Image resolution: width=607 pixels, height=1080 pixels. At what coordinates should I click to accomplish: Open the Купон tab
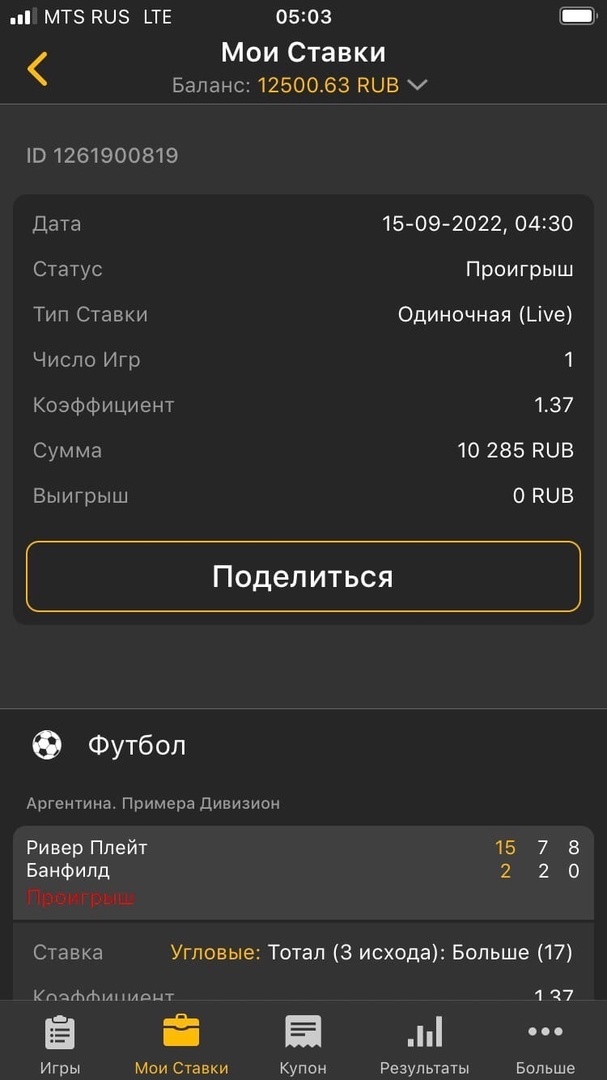[x=303, y=1045]
